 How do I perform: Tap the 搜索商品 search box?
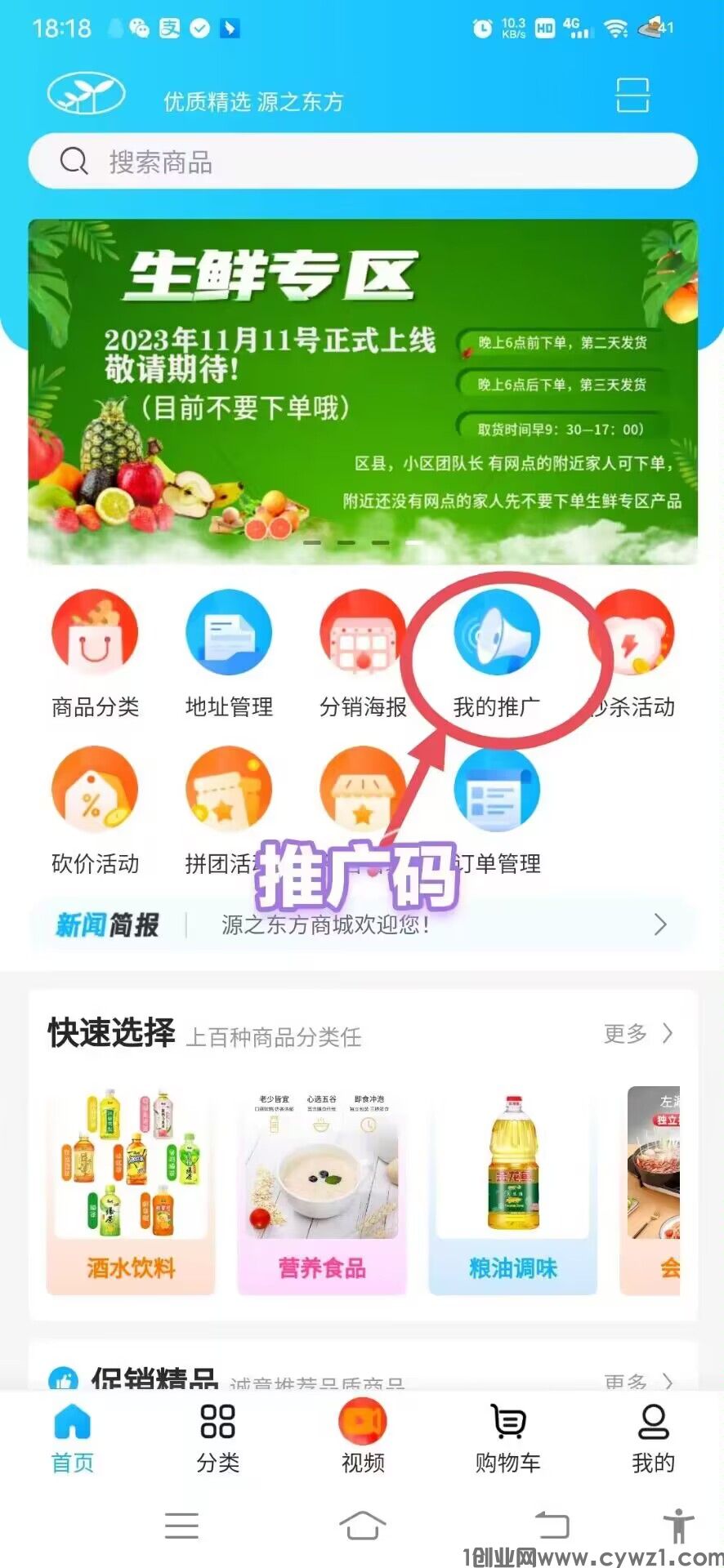click(x=363, y=162)
